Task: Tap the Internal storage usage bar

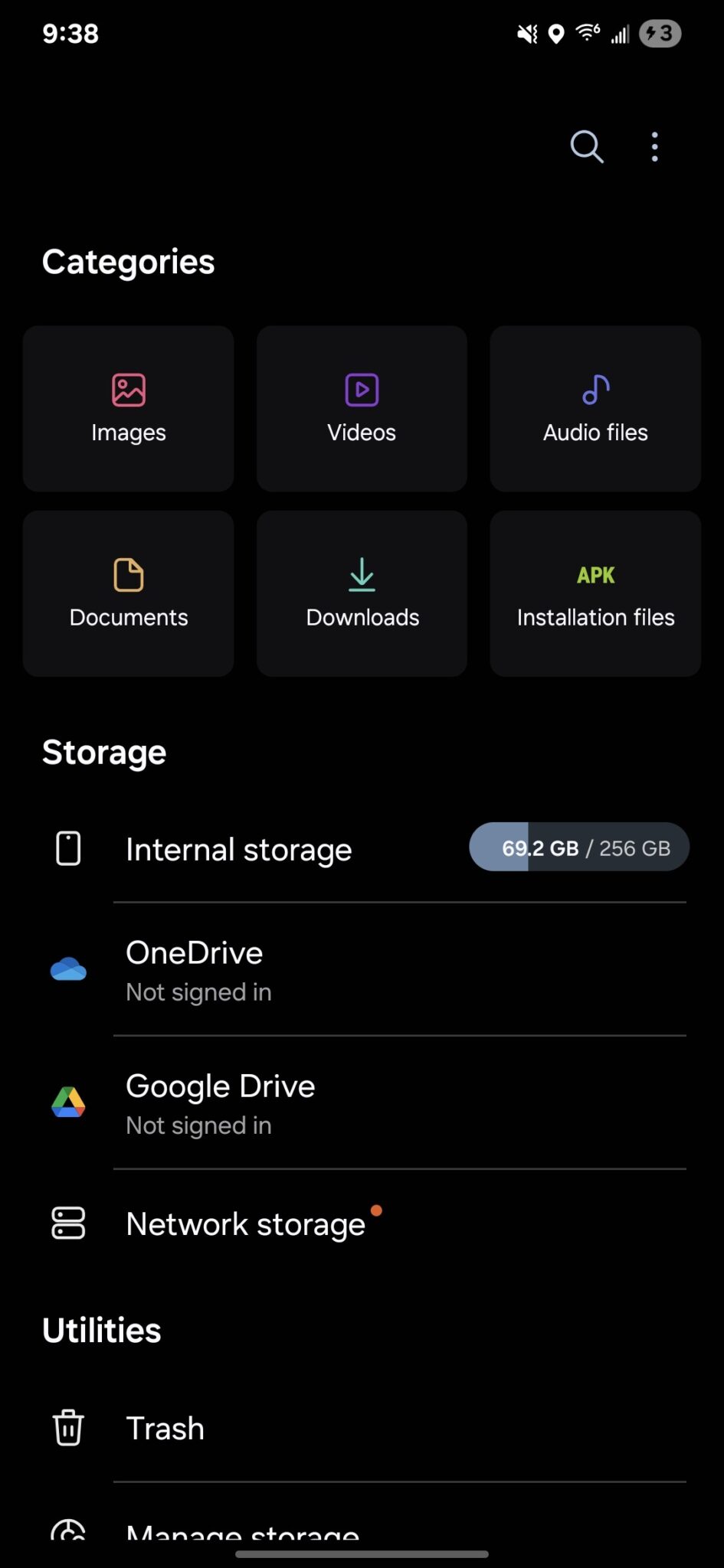Action: click(578, 847)
